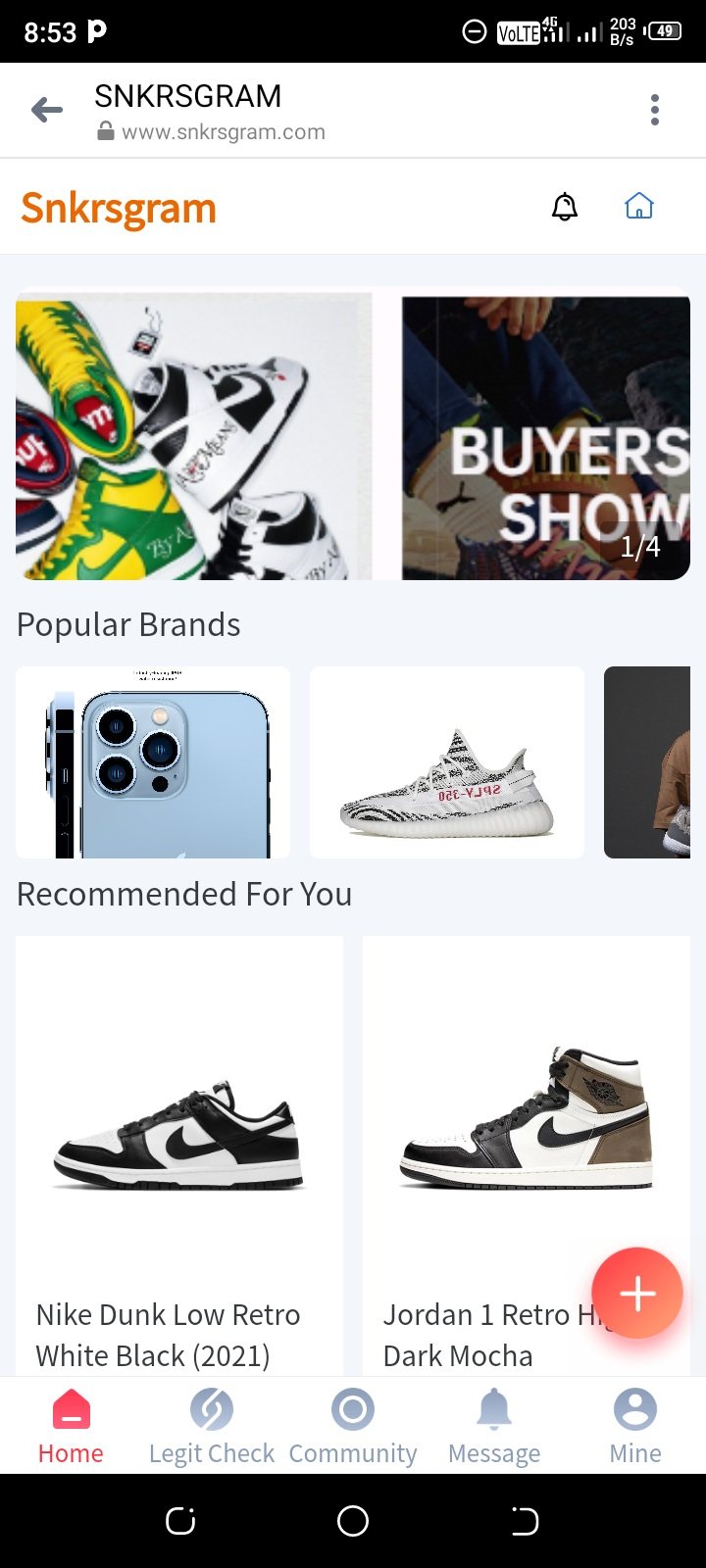Screen dimensions: 706x1568
Task: Tap the blue house icon in header
Action: (x=639, y=207)
